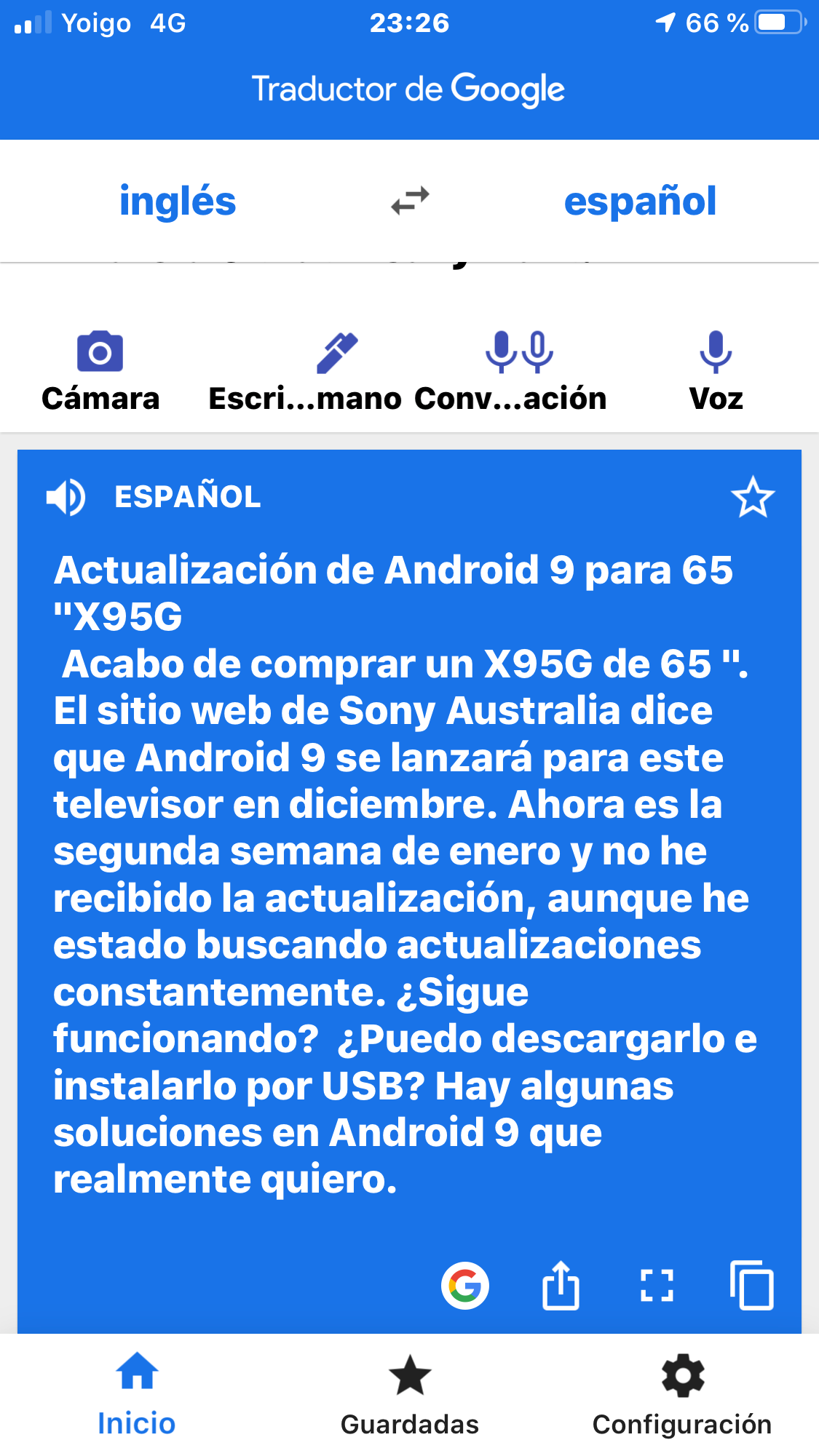Switch to the Inicio tab

[137, 1393]
